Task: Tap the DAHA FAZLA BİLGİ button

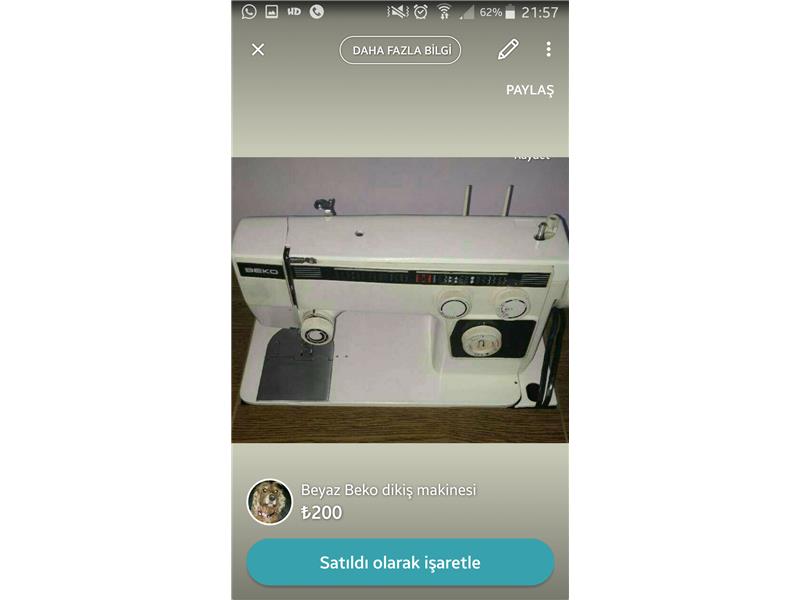Action: coord(400,50)
